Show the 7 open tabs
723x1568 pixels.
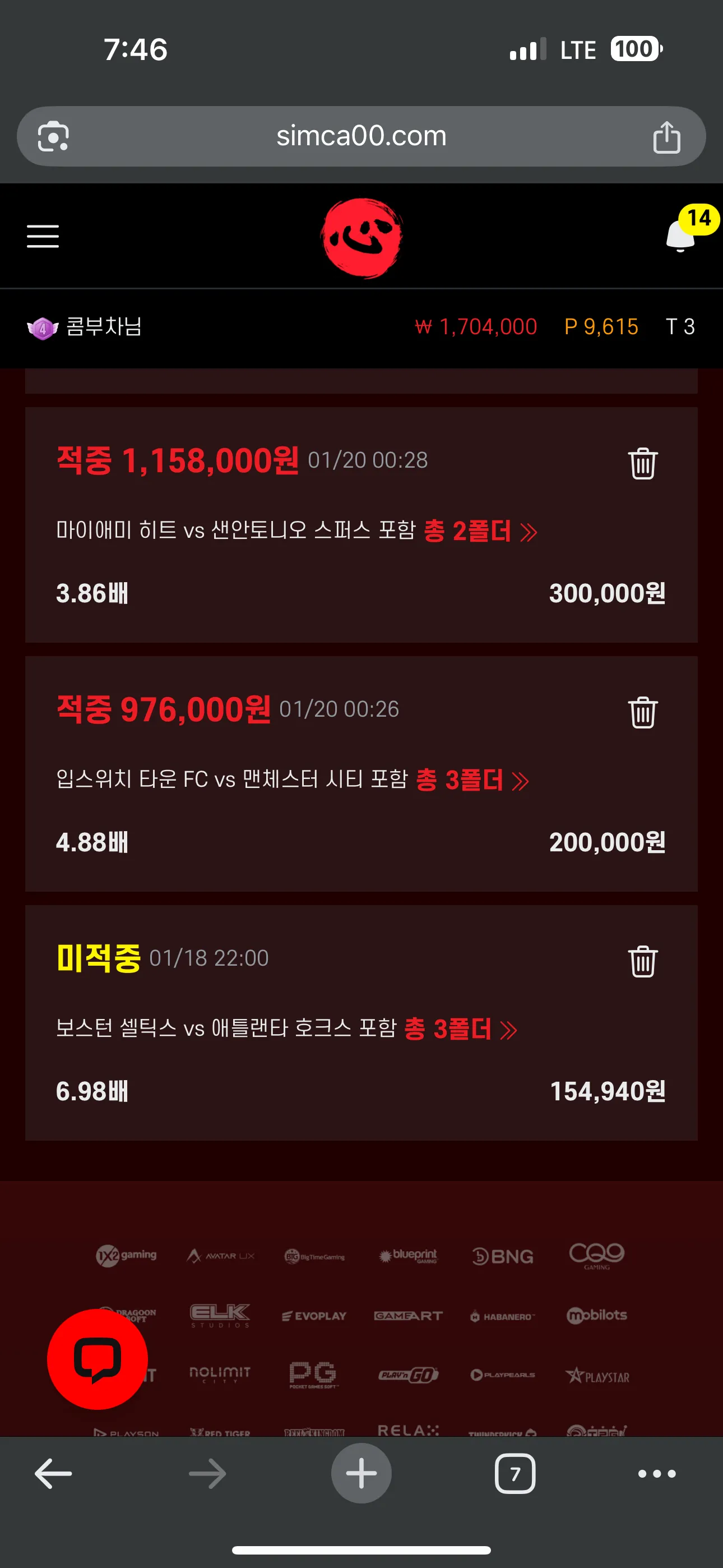click(x=515, y=1474)
